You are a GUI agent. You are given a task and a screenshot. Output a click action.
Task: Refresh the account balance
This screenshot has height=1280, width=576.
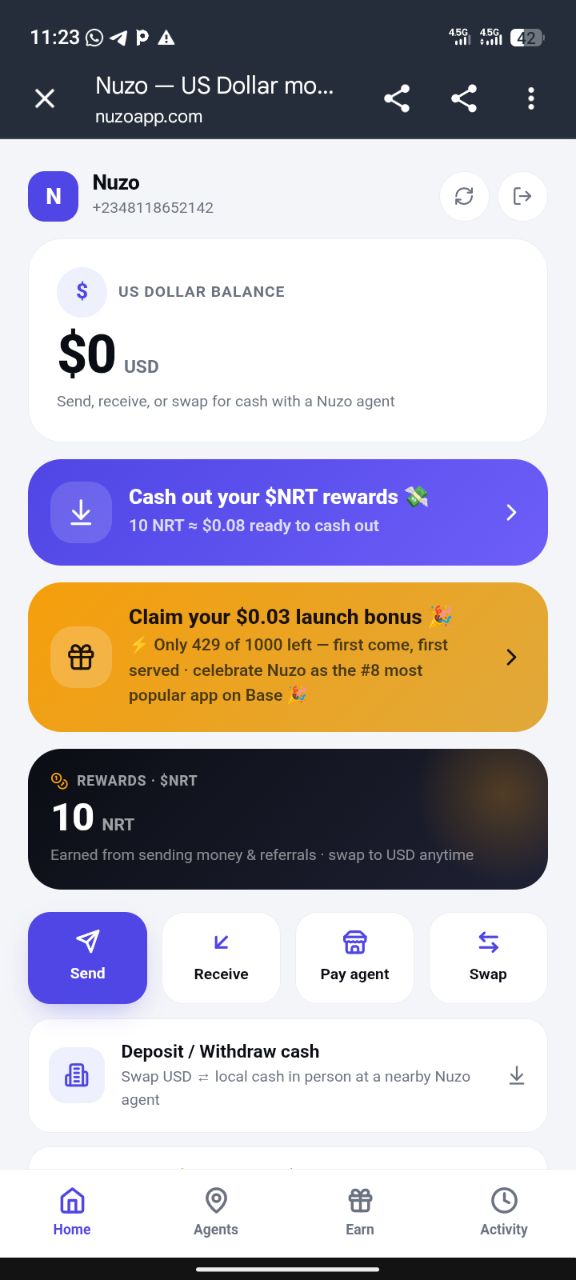pyautogui.click(x=464, y=196)
